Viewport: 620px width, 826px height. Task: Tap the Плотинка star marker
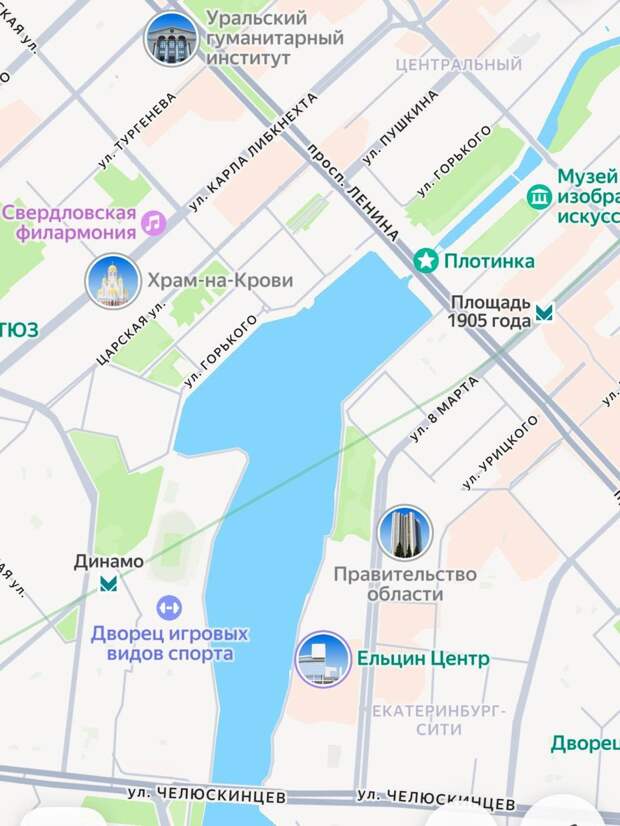coord(427,261)
